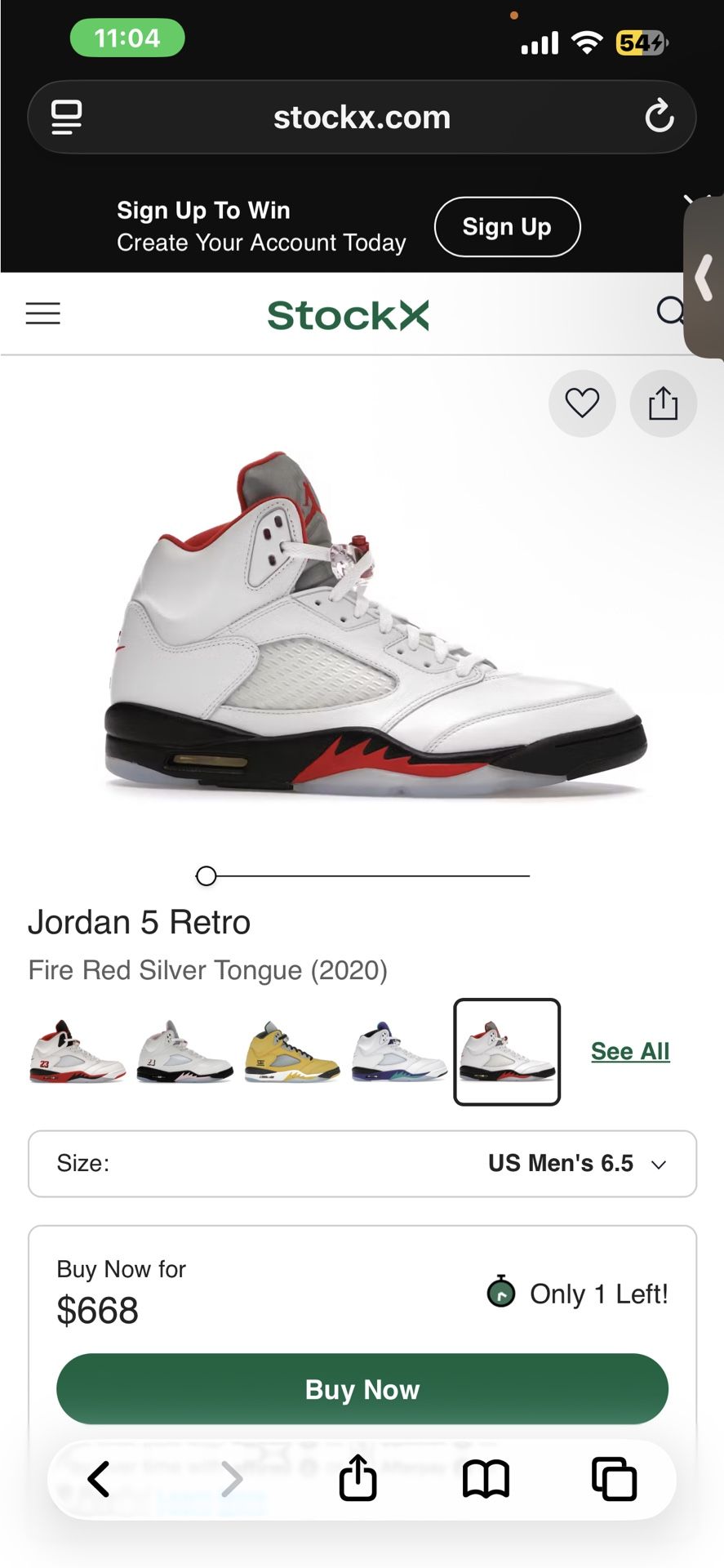
Task: Tap Buy Now for $668
Action: coord(362,1389)
